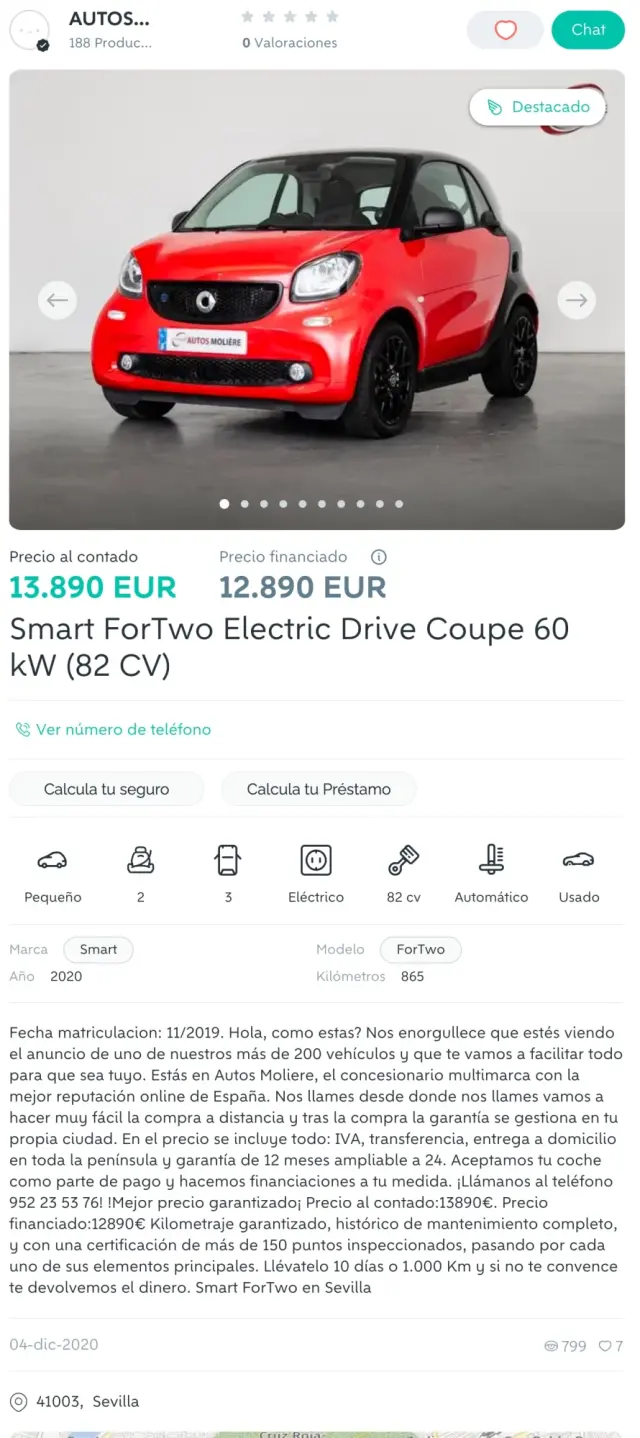This screenshot has height=1438, width=640.
Task: Show the next car photo
Action: (x=576, y=300)
